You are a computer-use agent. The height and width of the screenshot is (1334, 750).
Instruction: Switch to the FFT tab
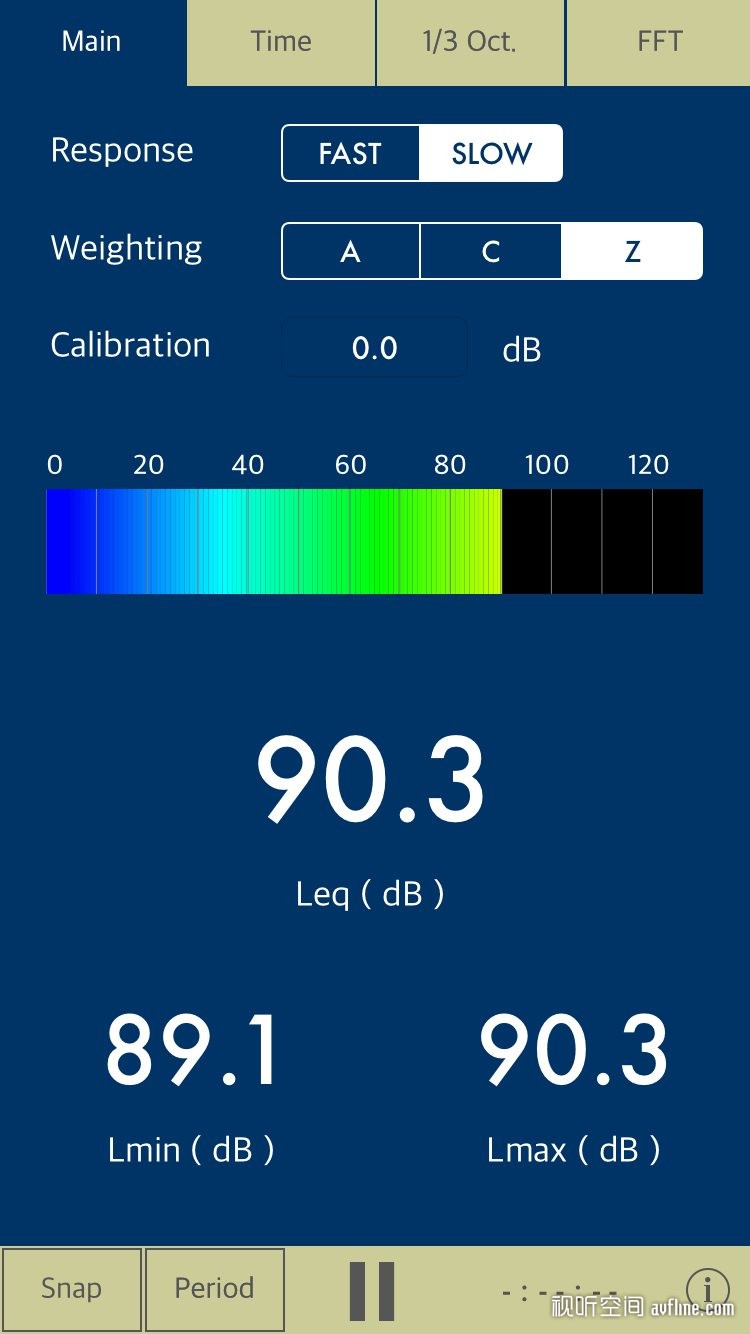[659, 42]
